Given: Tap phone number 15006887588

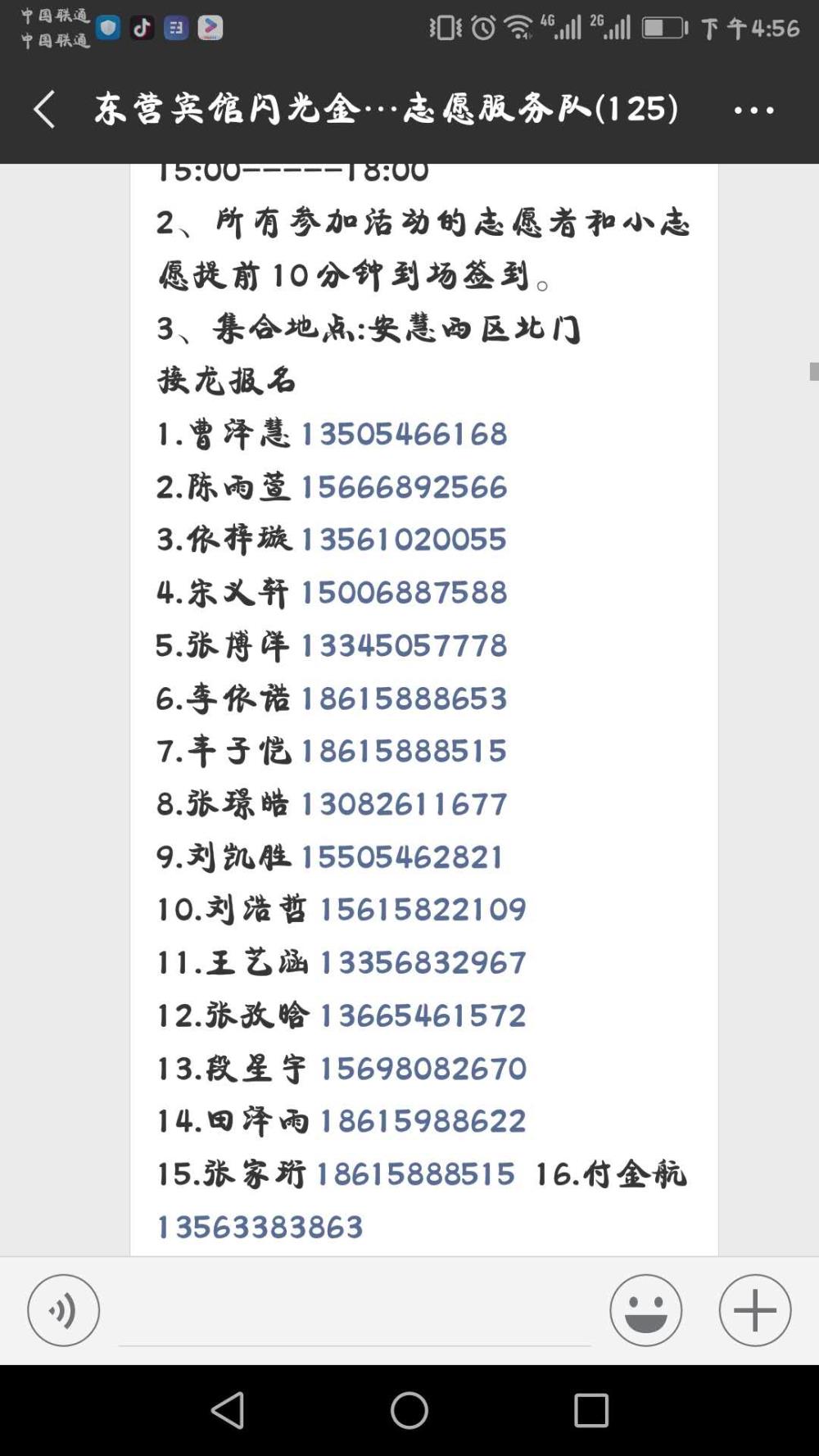Looking at the screenshot, I should click(405, 593).
